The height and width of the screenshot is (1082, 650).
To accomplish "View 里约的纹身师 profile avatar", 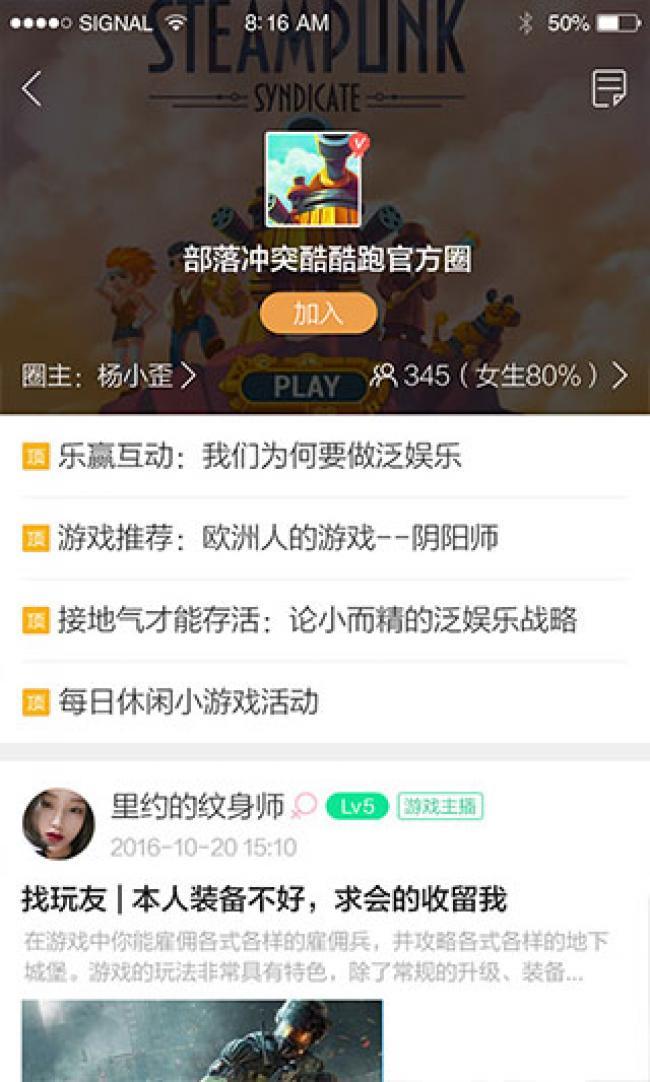I will click(58, 824).
